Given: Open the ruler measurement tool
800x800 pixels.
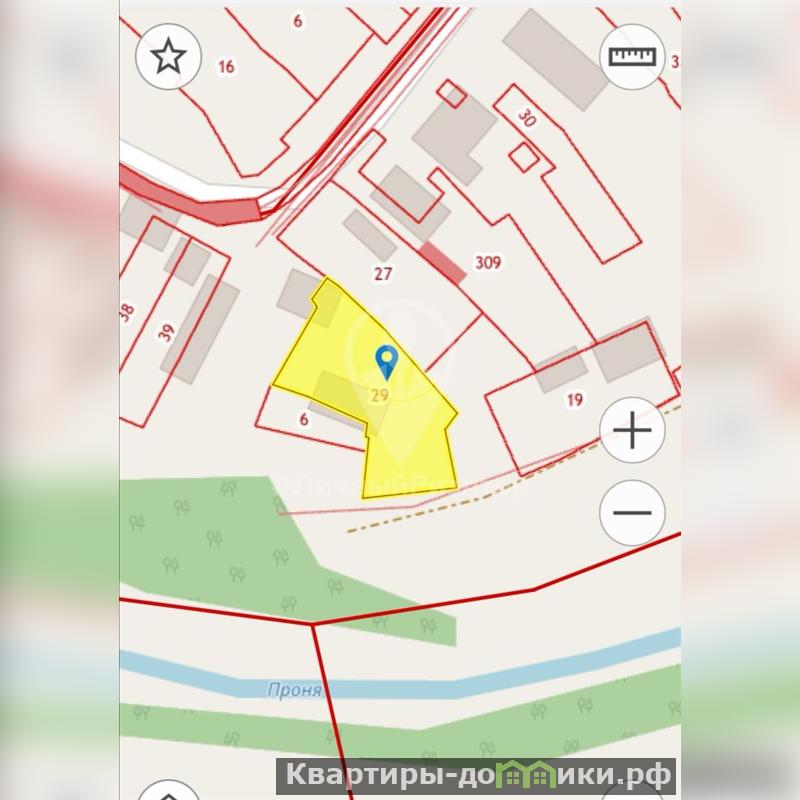Looking at the screenshot, I should pos(631,57).
